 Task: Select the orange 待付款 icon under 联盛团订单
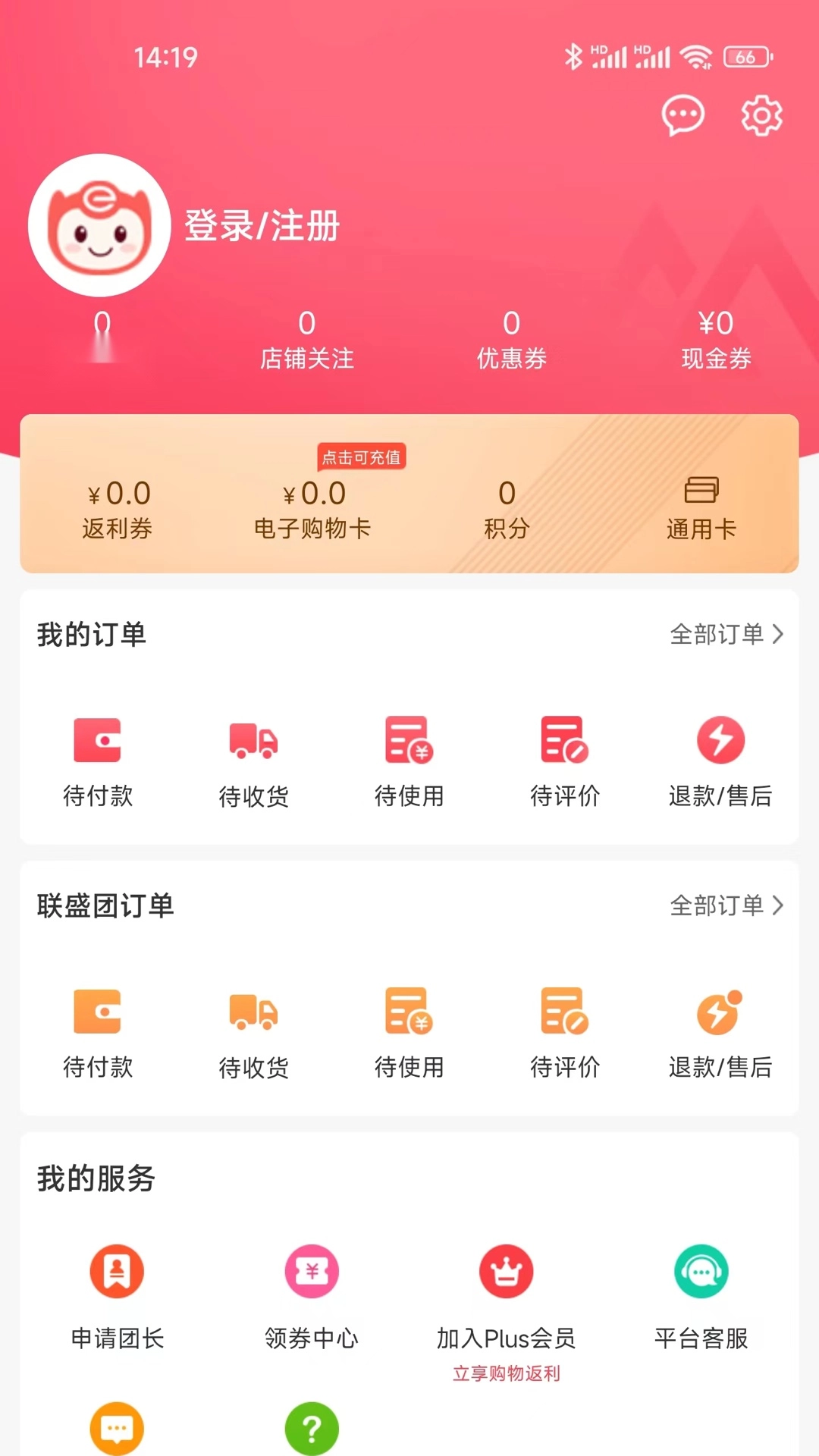pyautogui.click(x=98, y=1012)
